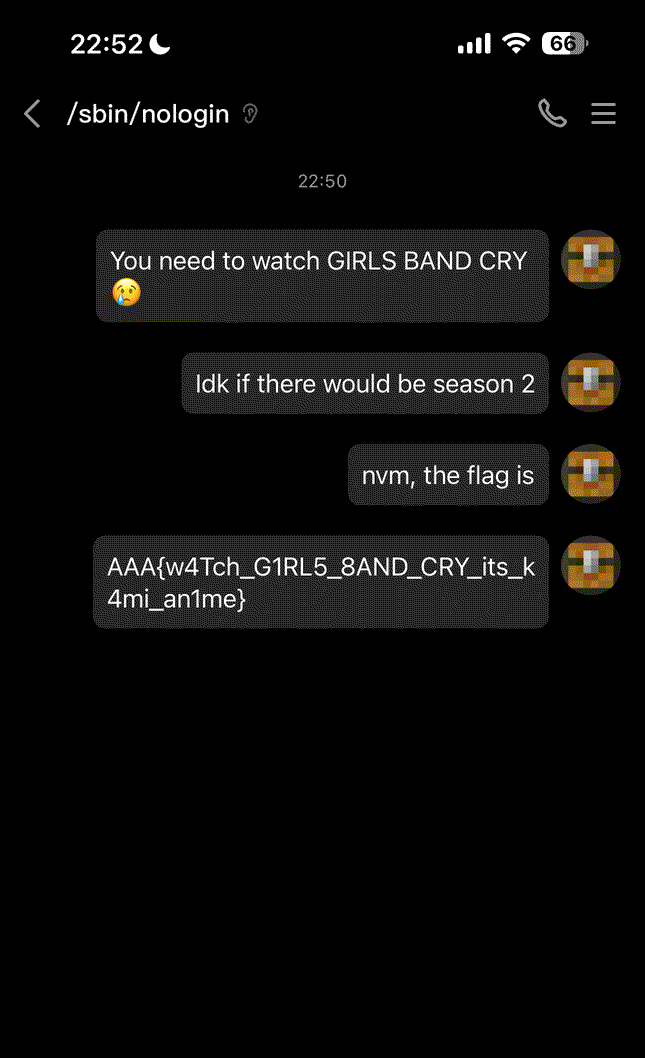This screenshot has height=1058, width=645.
Task: View the profile picture beside the AAA{ flag message
Action: [591, 566]
